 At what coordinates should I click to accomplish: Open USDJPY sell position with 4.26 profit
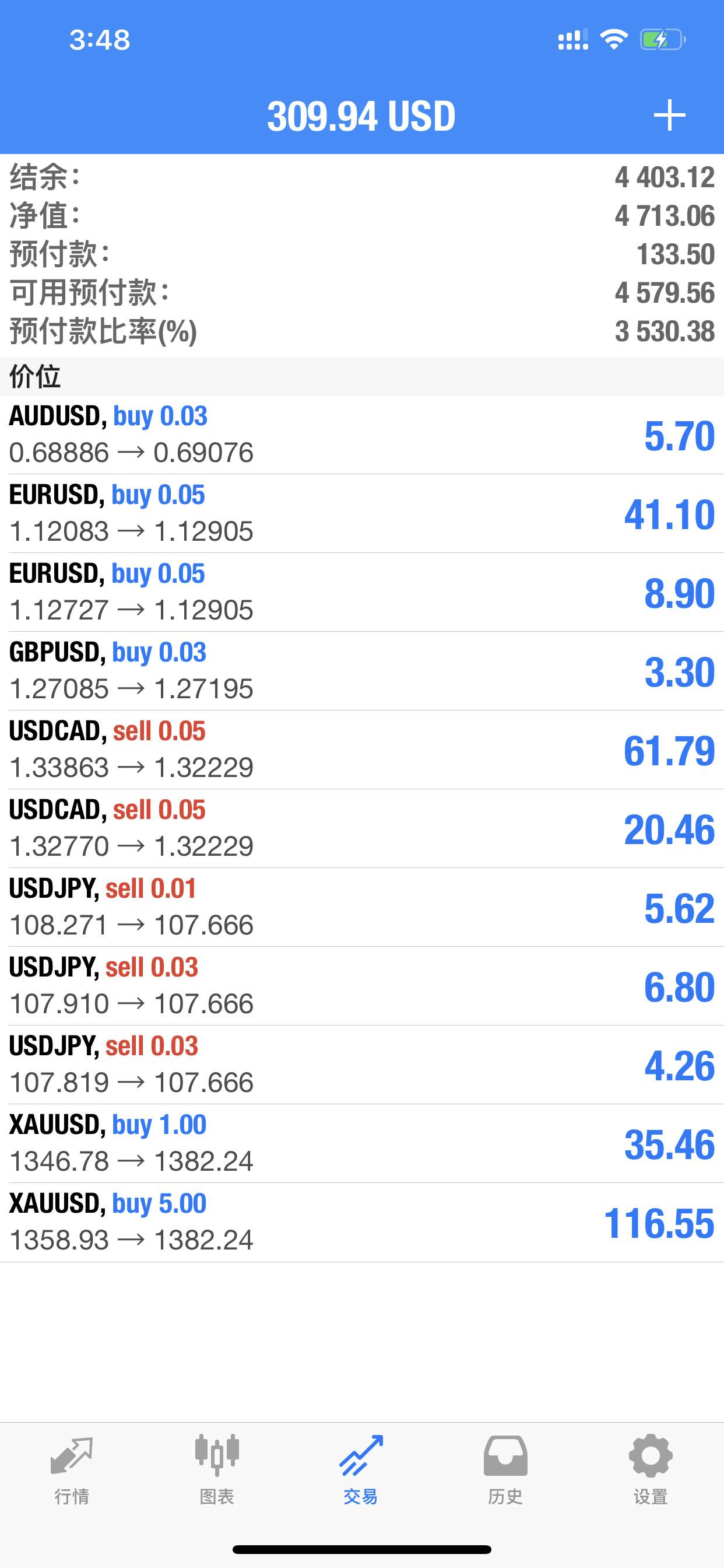362,1065
